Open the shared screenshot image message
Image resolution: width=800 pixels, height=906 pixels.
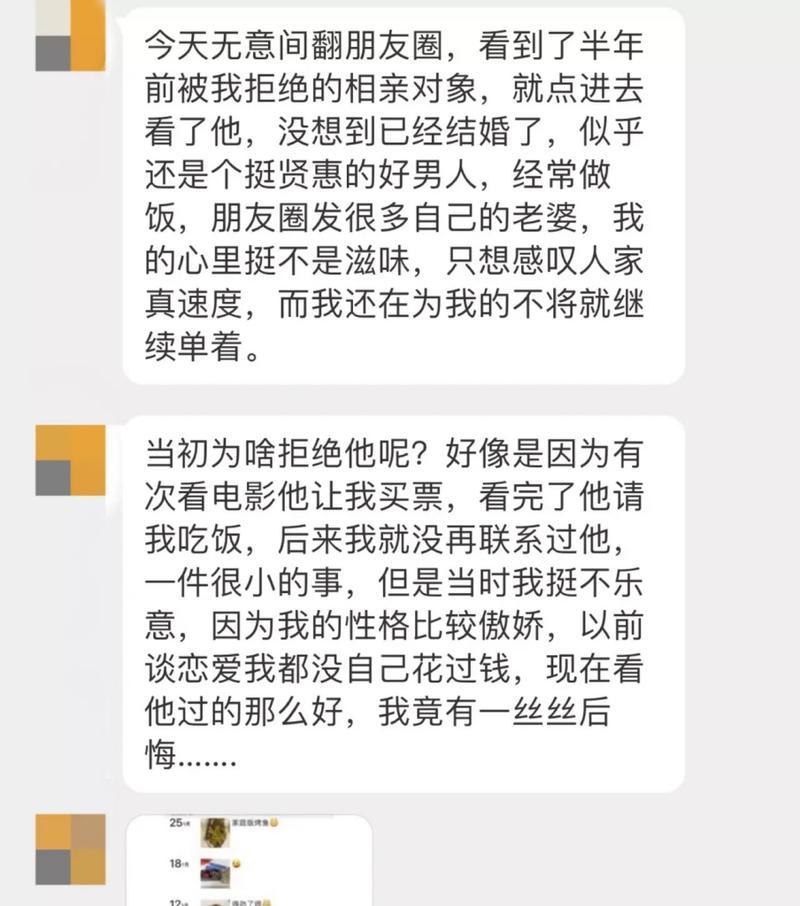click(248, 862)
